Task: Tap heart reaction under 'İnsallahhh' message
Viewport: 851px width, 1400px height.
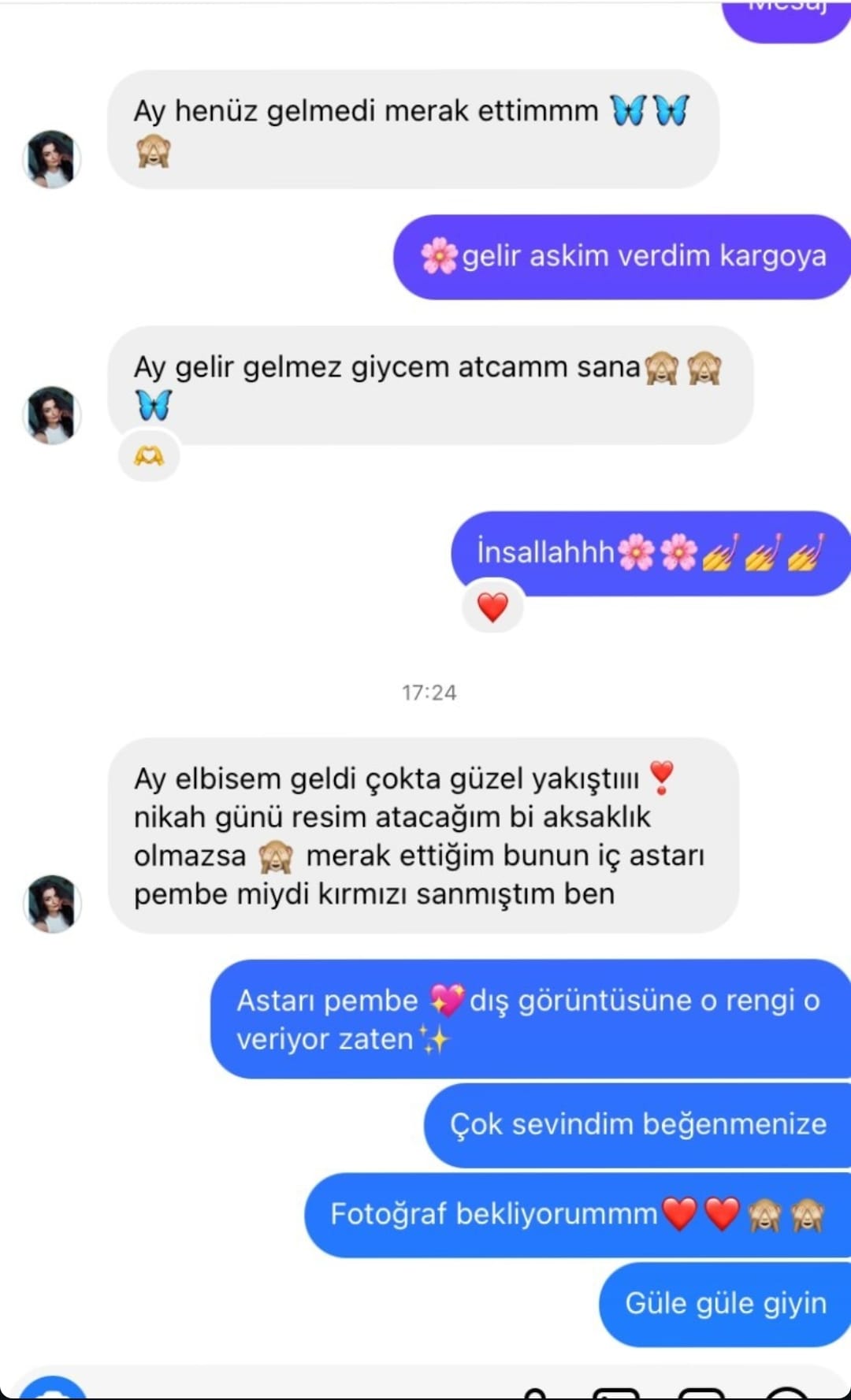Action: (x=492, y=607)
